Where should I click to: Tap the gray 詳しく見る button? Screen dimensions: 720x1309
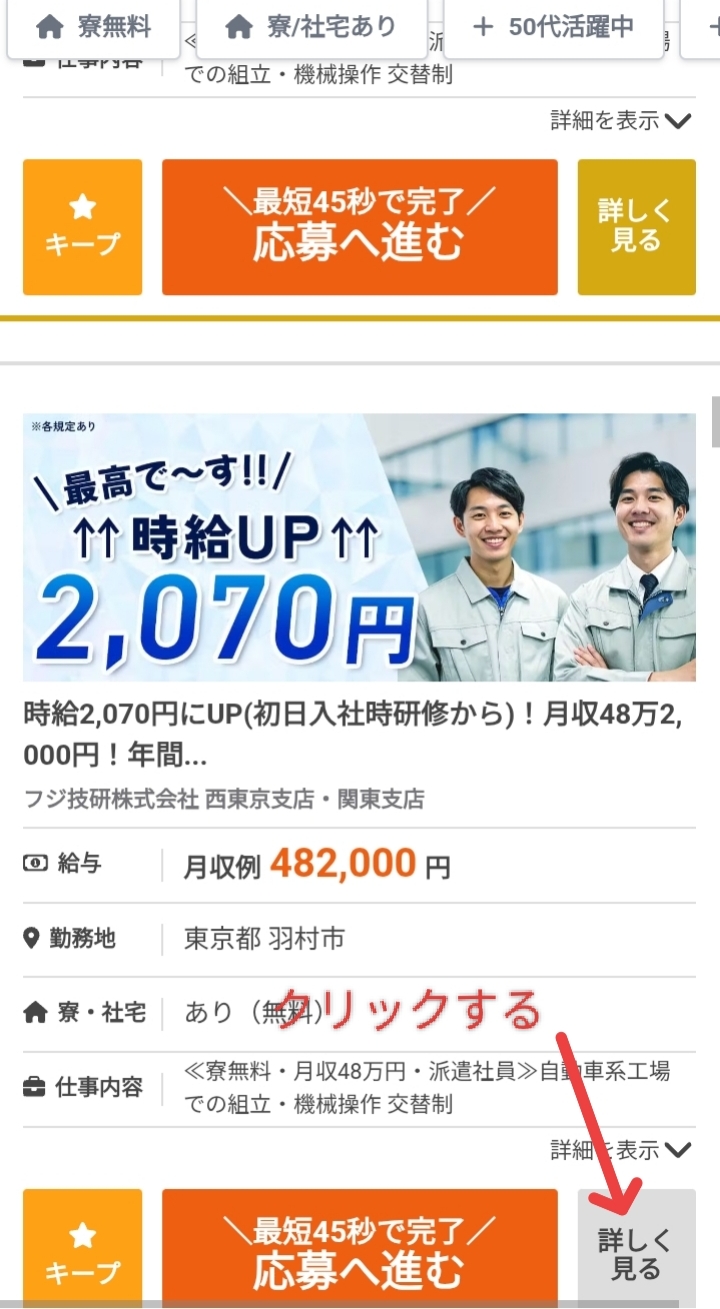pos(636,1248)
